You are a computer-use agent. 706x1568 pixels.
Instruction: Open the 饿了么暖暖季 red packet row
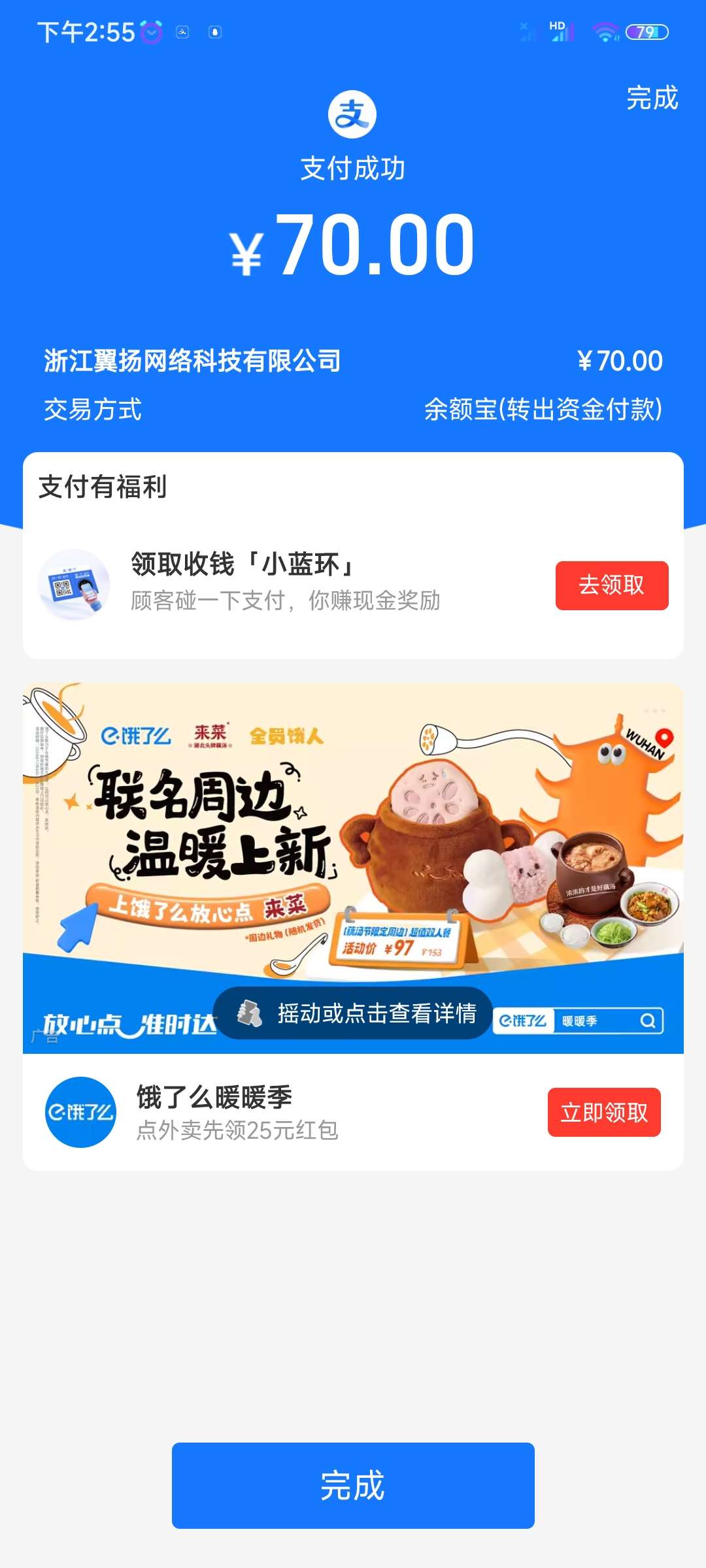tap(261, 1112)
